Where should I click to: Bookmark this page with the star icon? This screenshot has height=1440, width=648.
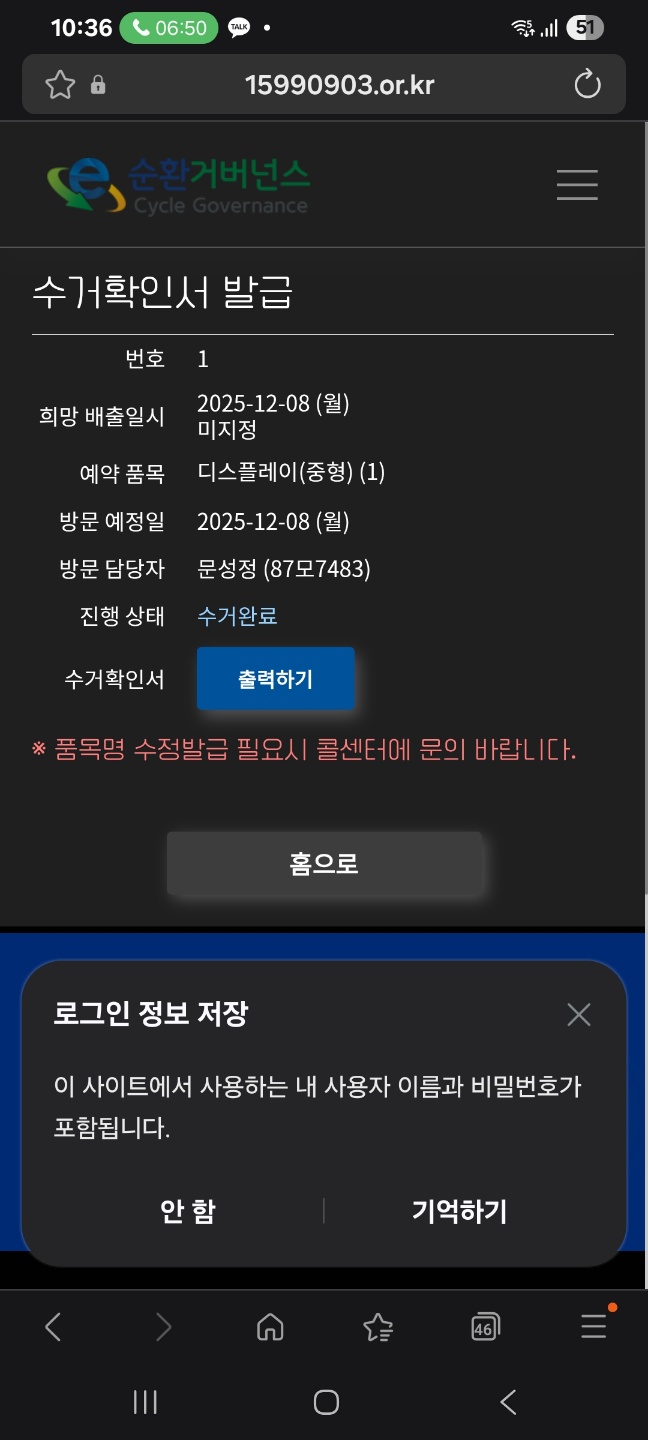point(60,85)
